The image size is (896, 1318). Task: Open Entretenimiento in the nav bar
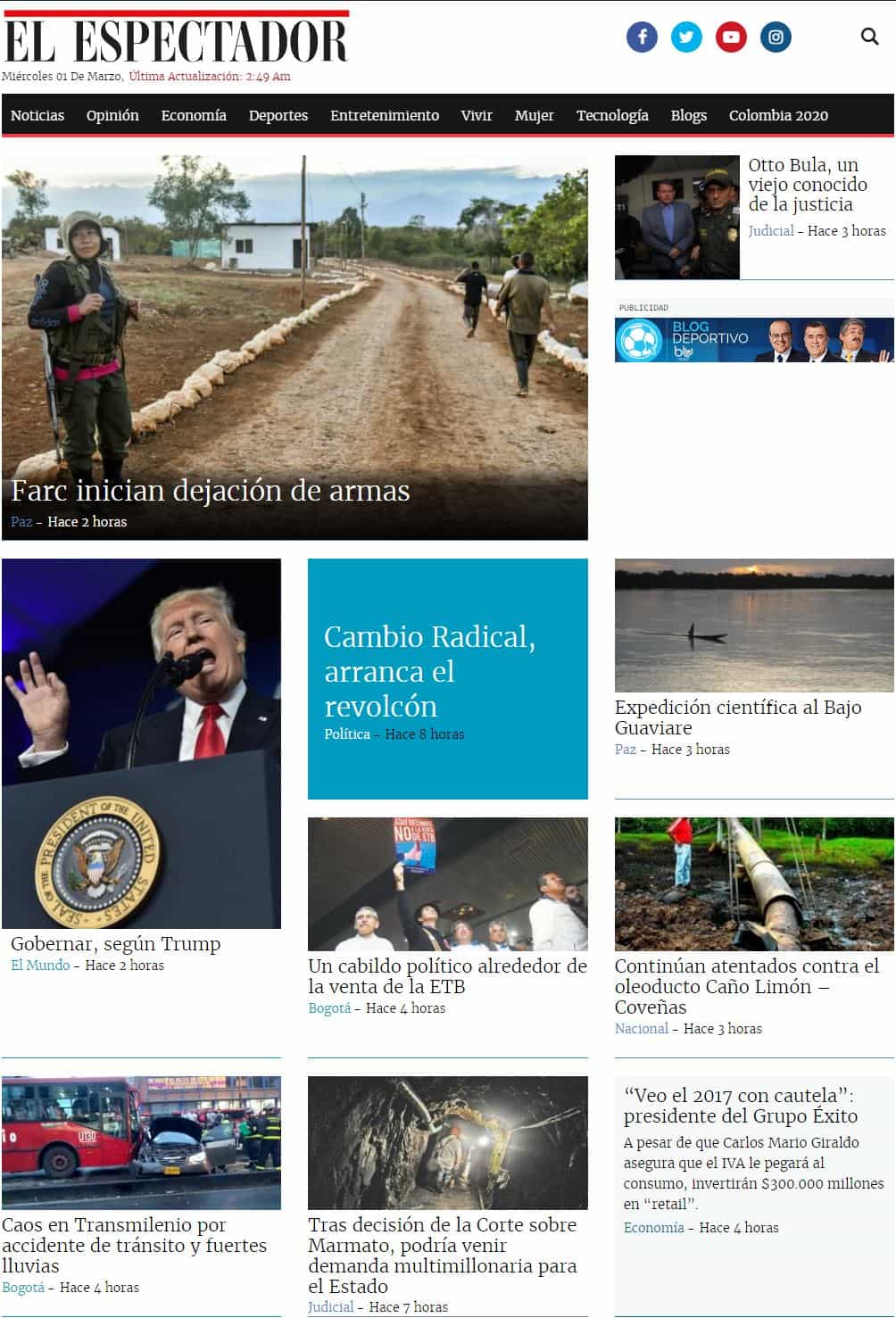[x=385, y=115]
